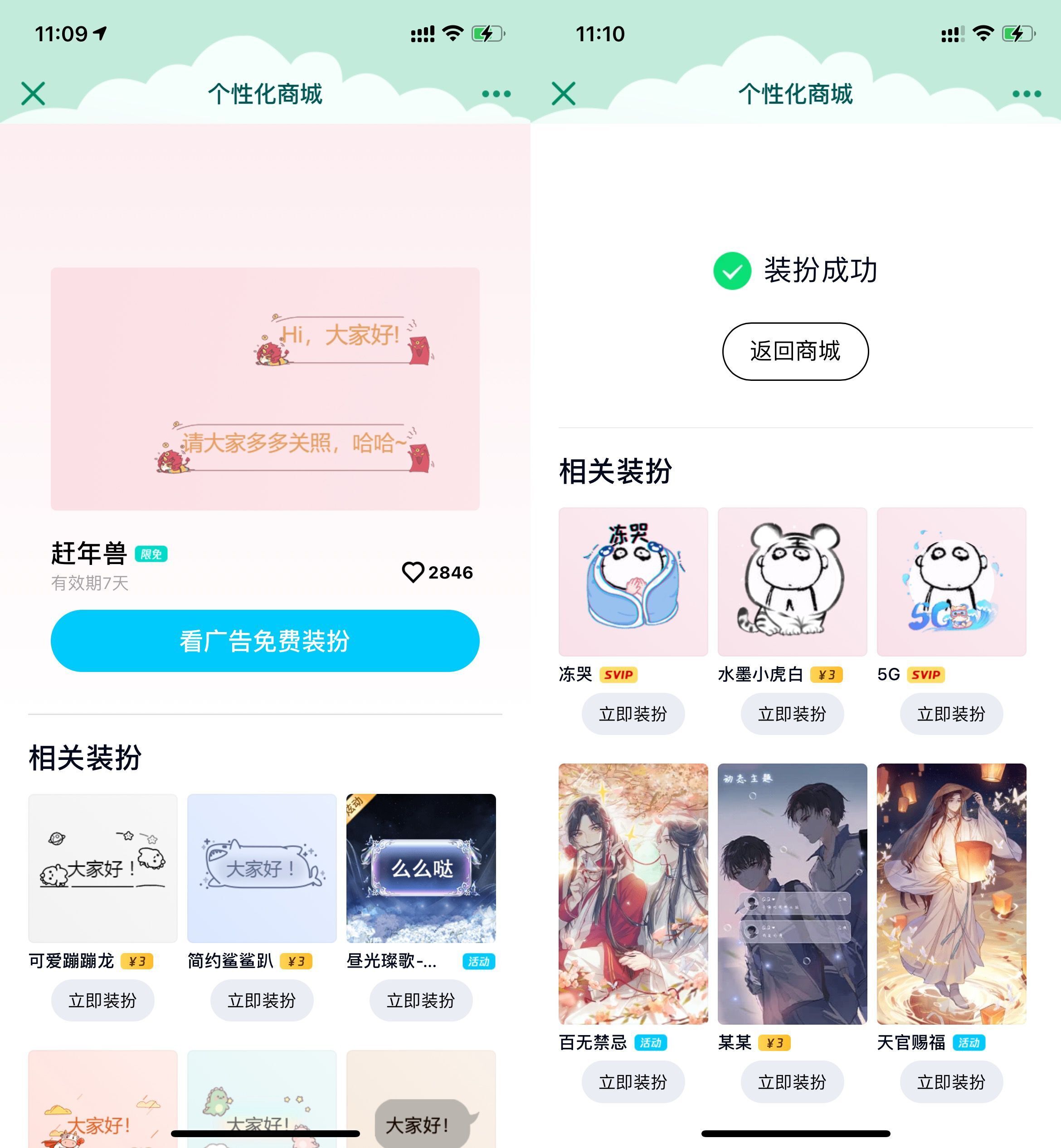Viewport: 1061px width, 1148px height.
Task: Open the 水墨小虎白 item card
Action: tap(792, 581)
